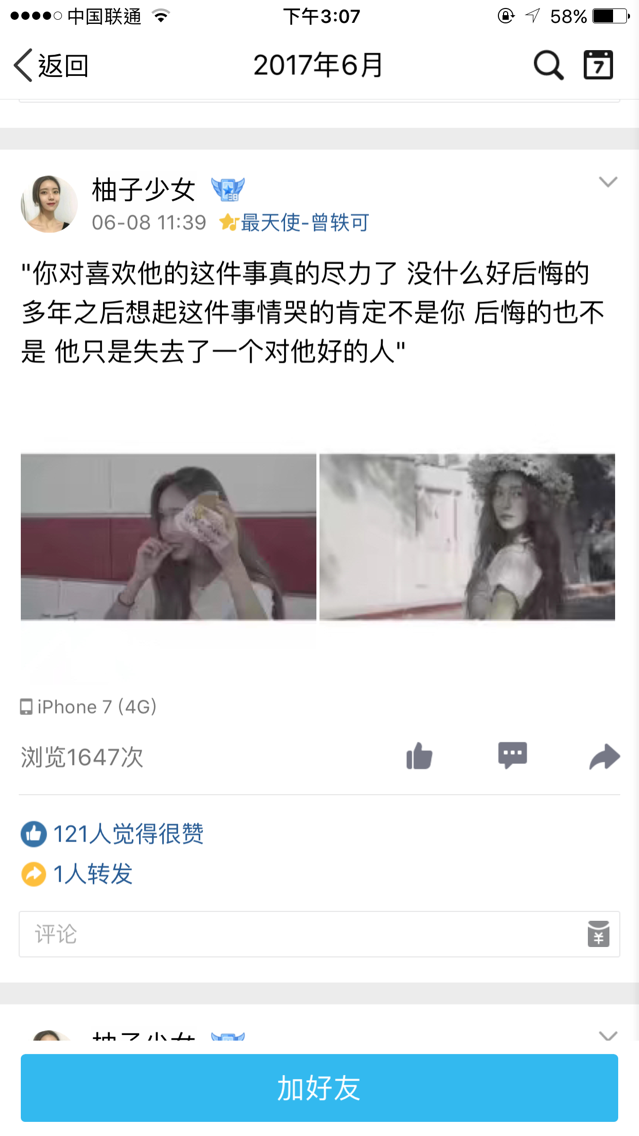View the photo with the flower crown
The width and height of the screenshot is (639, 1136).
(x=467, y=537)
